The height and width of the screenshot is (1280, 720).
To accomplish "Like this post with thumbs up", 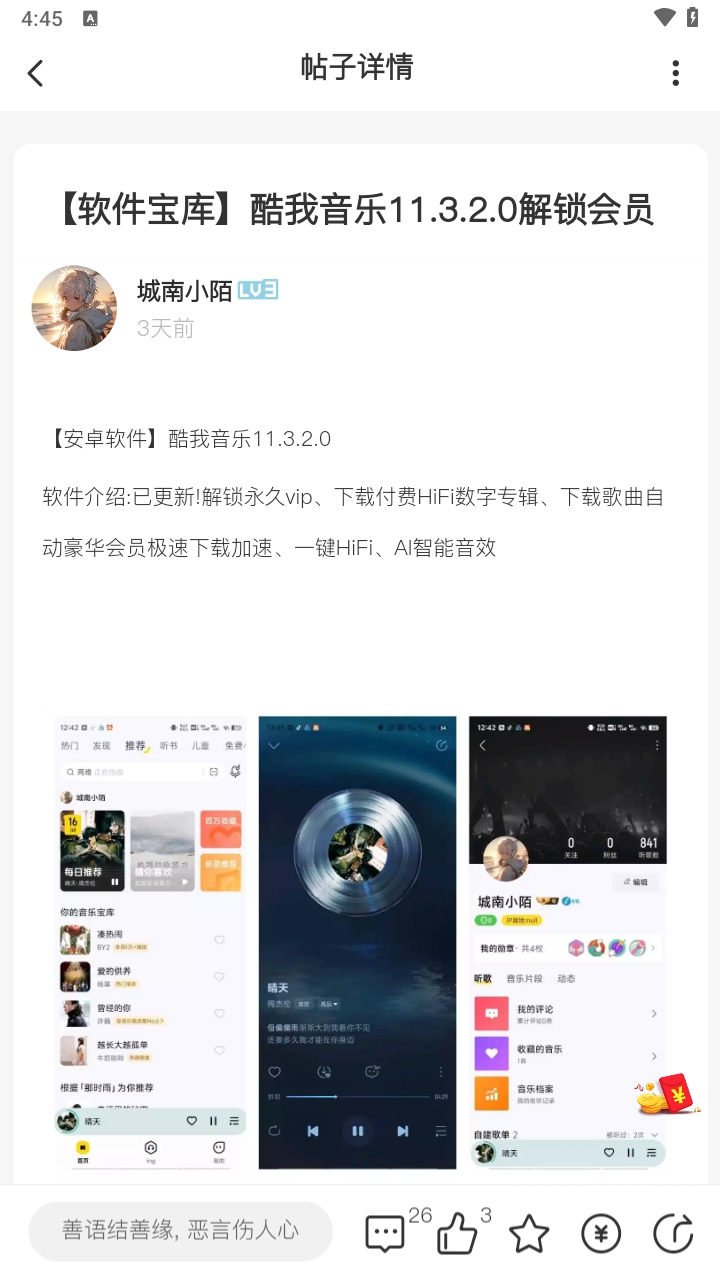I will (458, 1233).
